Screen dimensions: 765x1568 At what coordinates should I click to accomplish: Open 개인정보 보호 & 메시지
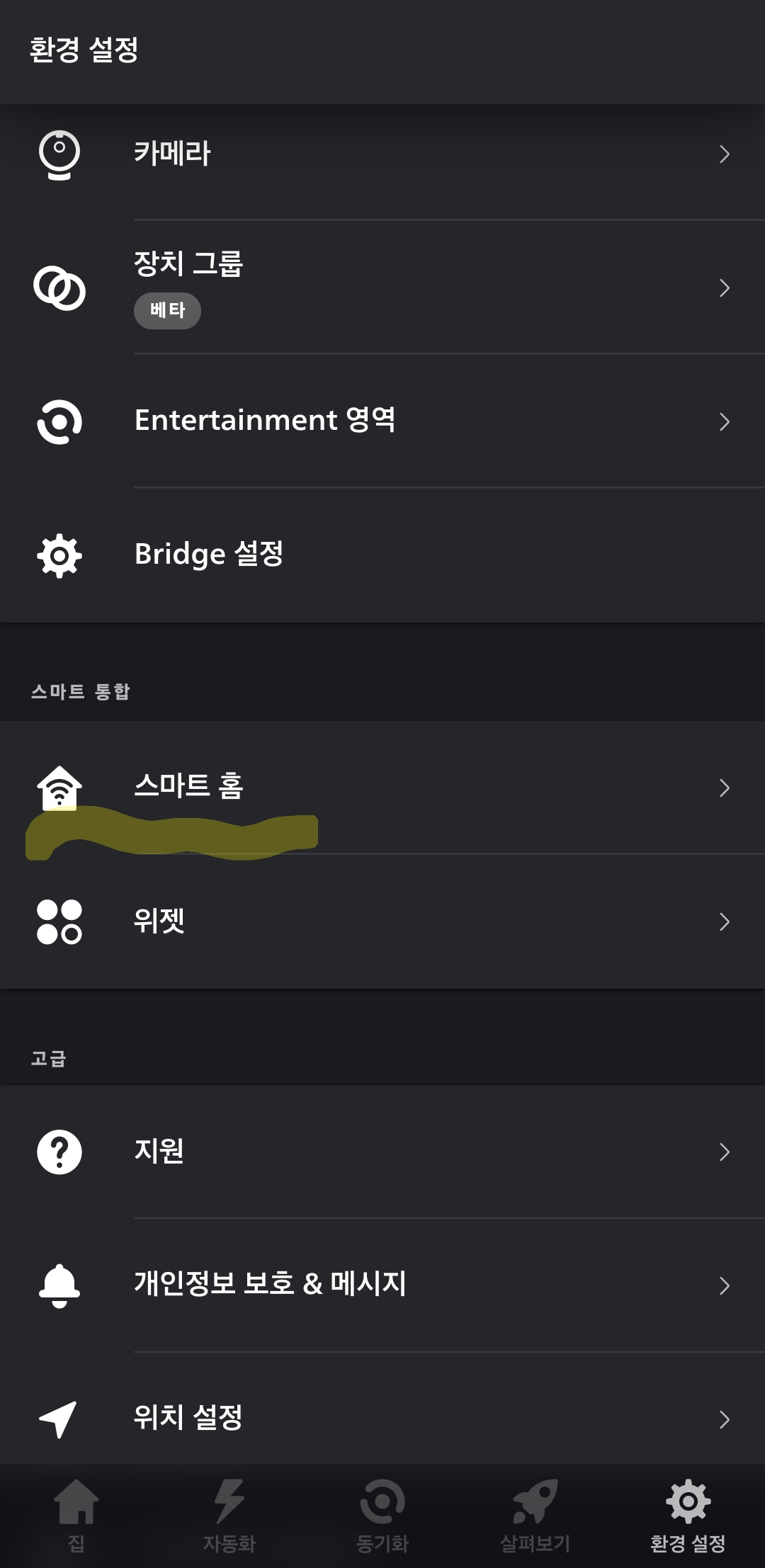tap(382, 1285)
